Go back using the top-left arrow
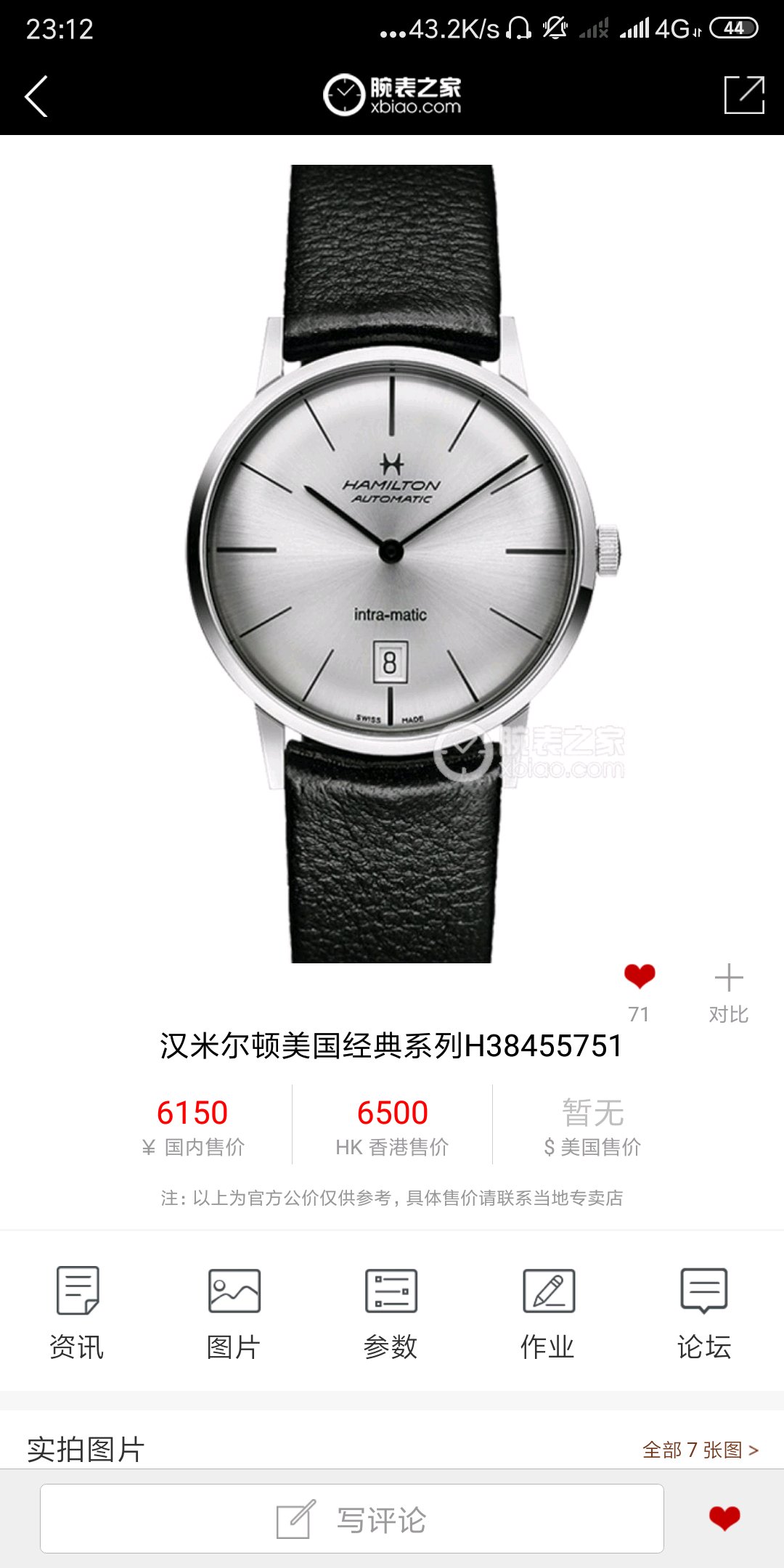Image resolution: width=784 pixels, height=1568 pixels. tap(36, 96)
